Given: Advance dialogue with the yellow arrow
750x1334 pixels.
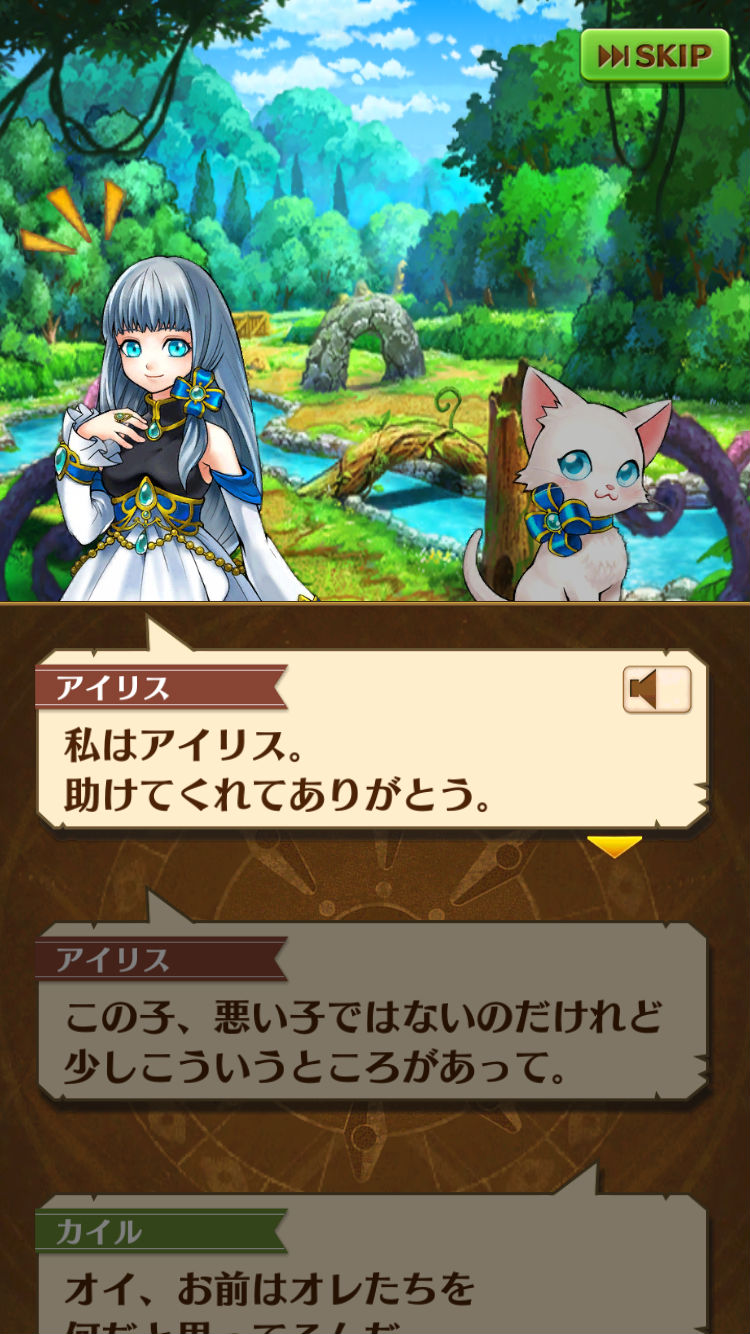Looking at the screenshot, I should tap(613, 847).
